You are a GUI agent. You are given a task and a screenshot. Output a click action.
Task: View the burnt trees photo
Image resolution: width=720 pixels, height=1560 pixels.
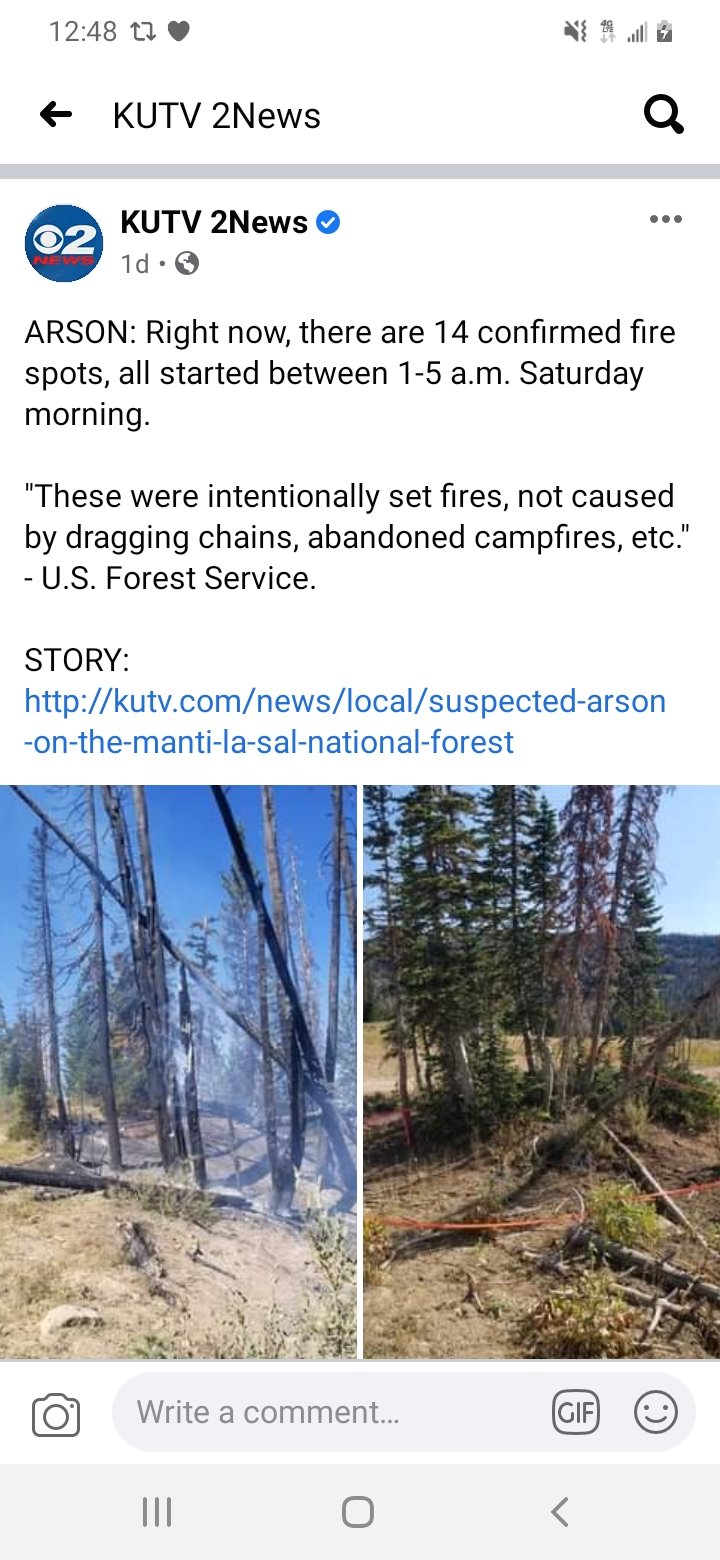pyautogui.click(x=178, y=1070)
